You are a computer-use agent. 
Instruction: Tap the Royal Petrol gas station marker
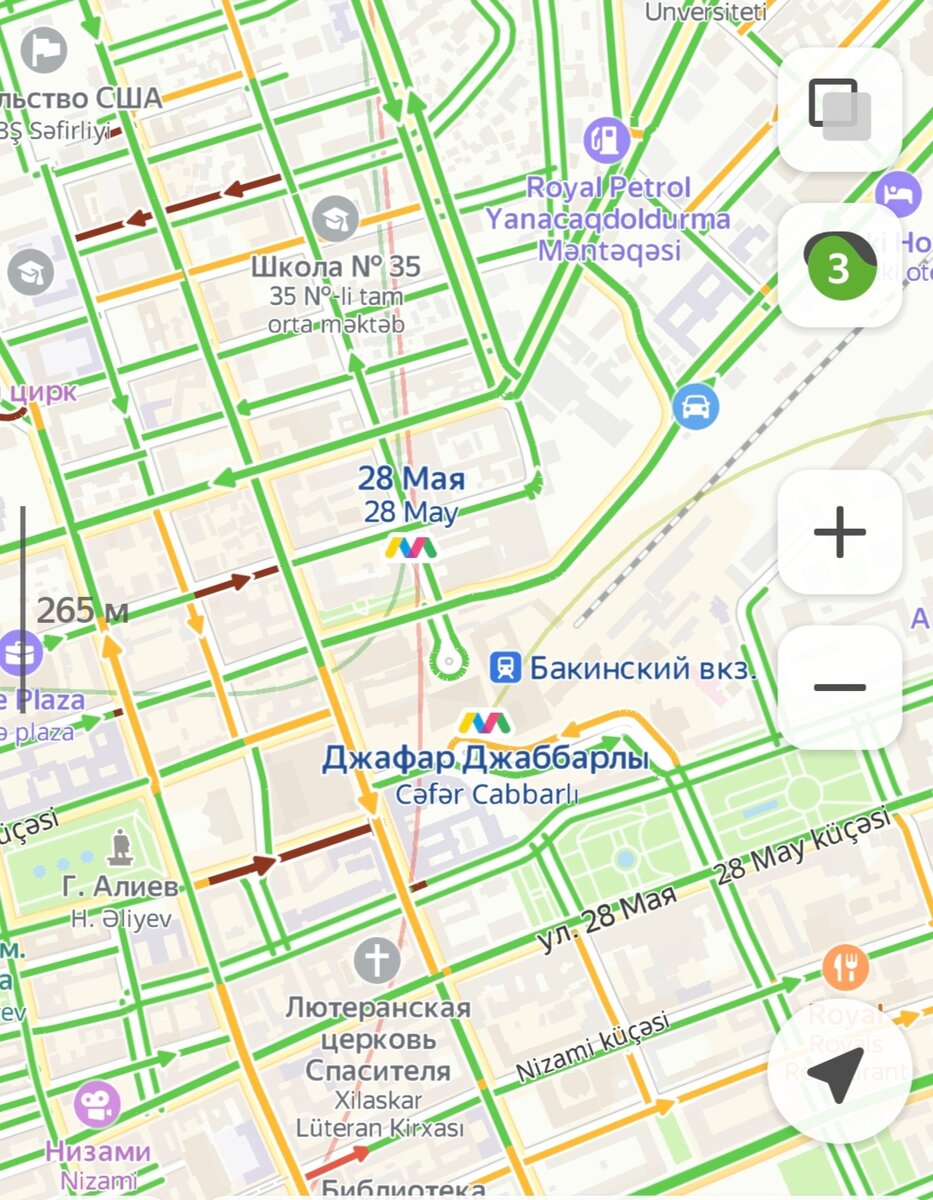pos(606,140)
